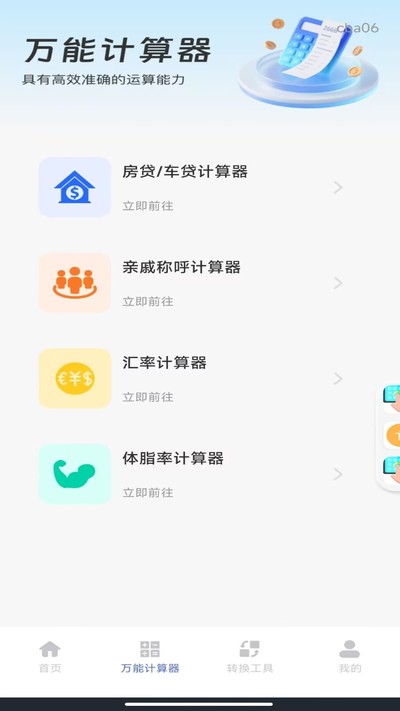
Task: Open the 亲戚称呼计算器 row
Action: pyautogui.click(x=190, y=283)
